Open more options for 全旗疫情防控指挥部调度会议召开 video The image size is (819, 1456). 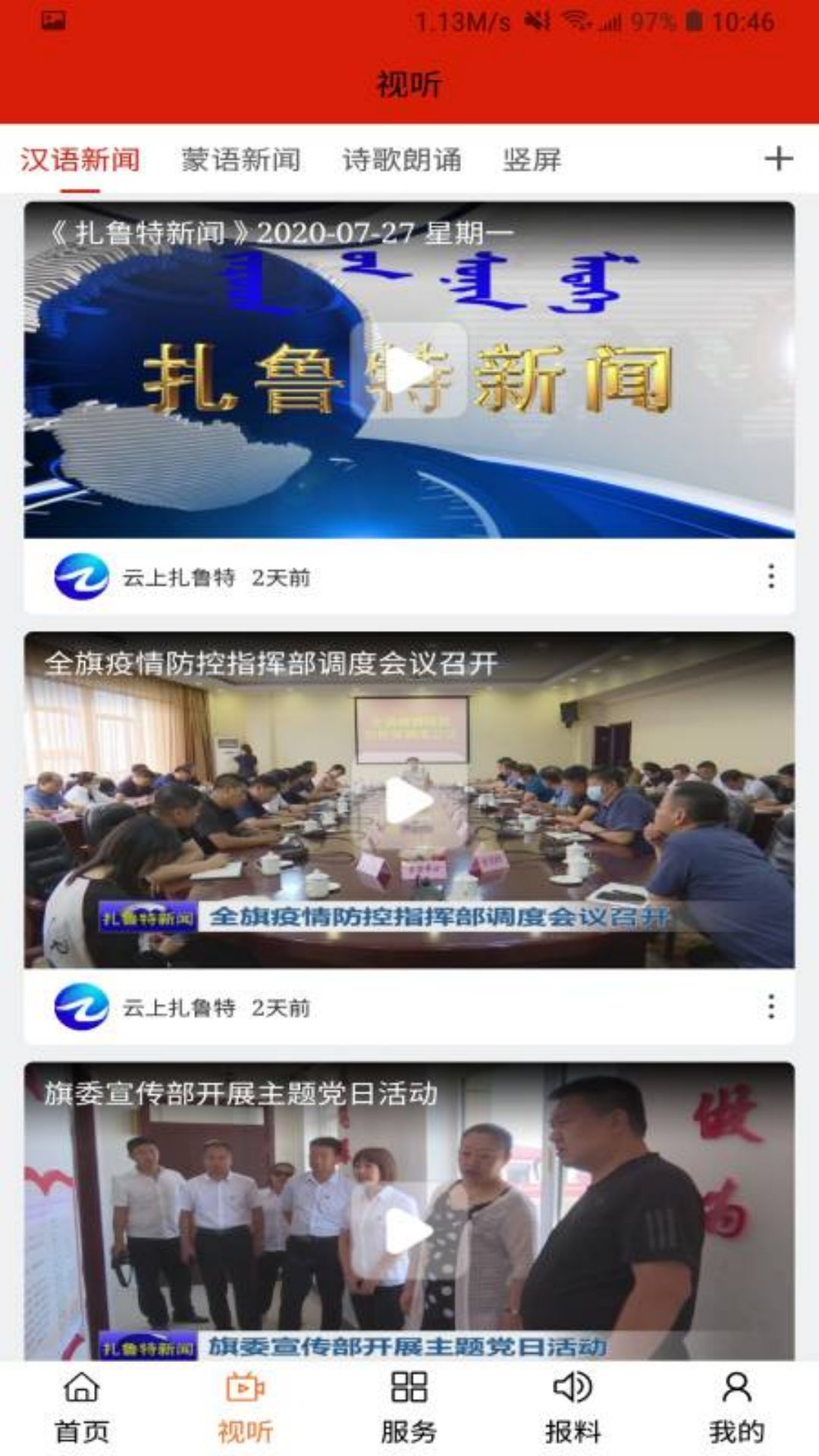click(770, 1007)
